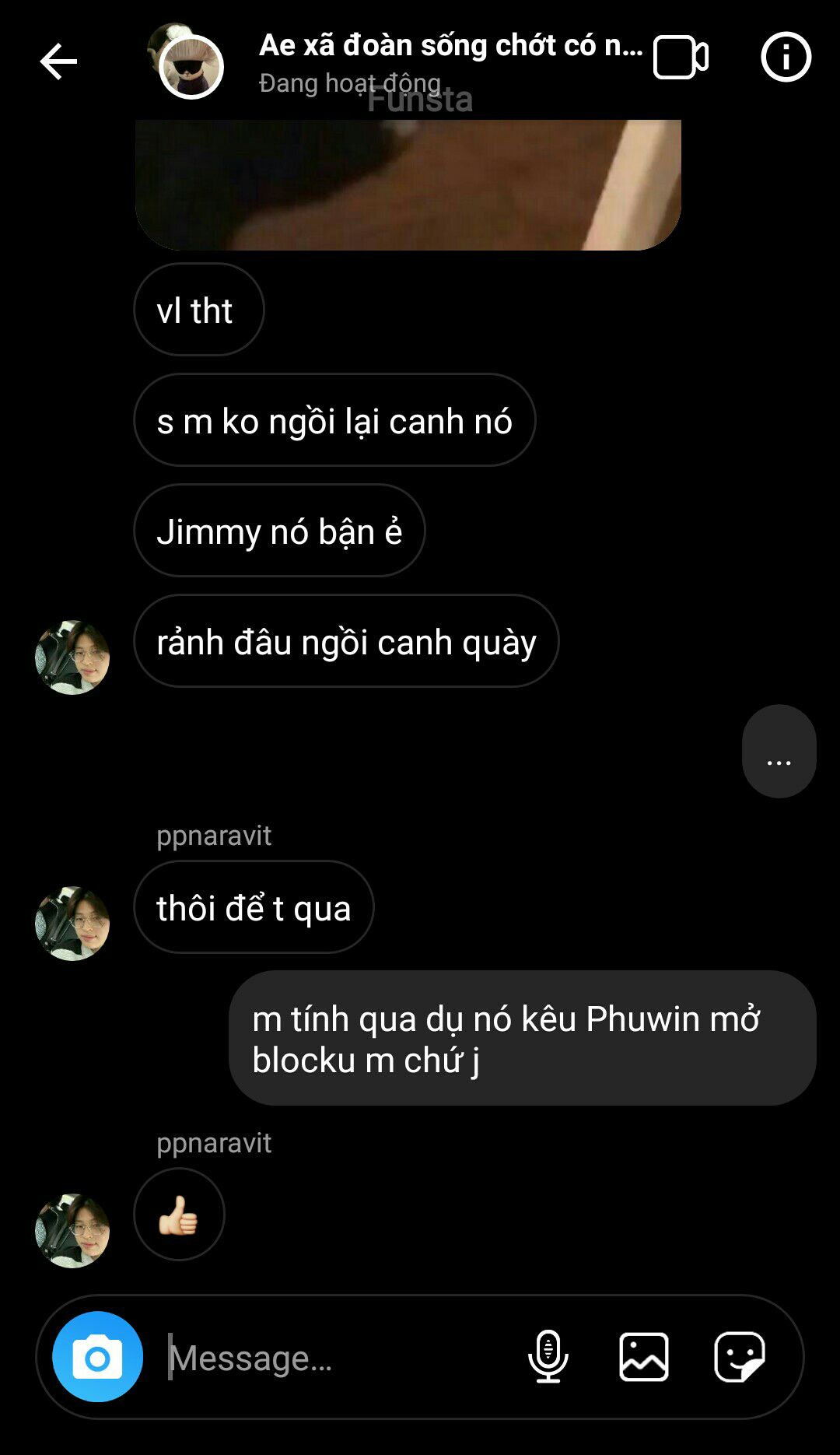Open the chat details info icon
840x1455 pixels.
pos(786,57)
